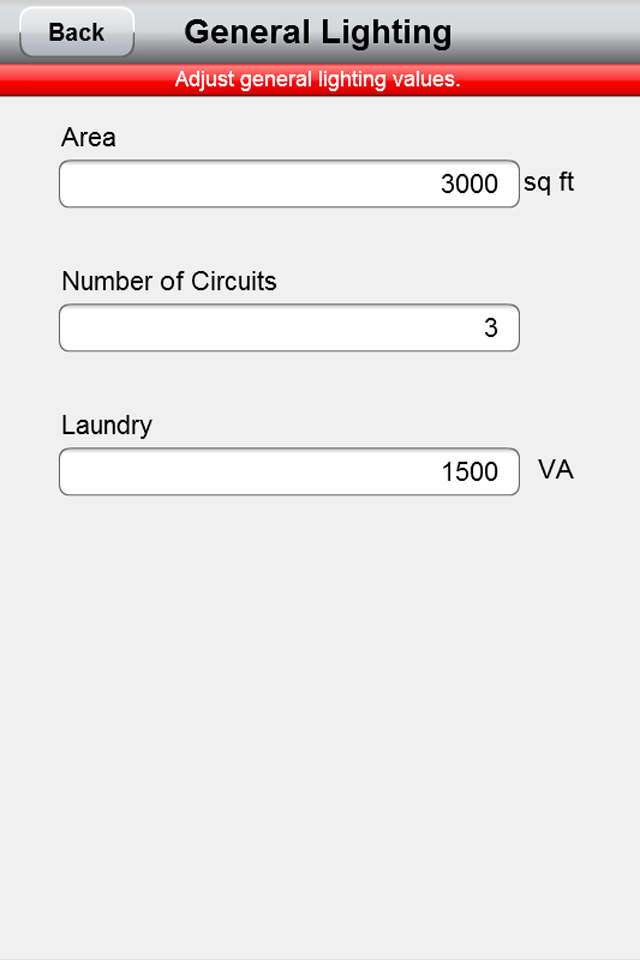Select the Number of Circuits field
The image size is (640, 960).
(289, 328)
